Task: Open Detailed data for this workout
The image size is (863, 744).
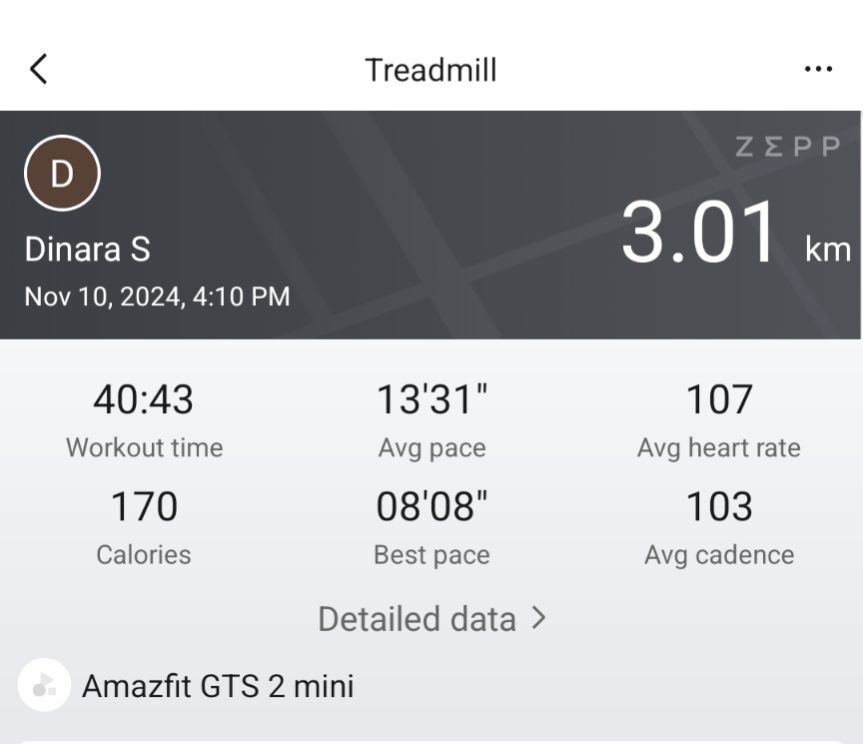Action: [x=431, y=619]
